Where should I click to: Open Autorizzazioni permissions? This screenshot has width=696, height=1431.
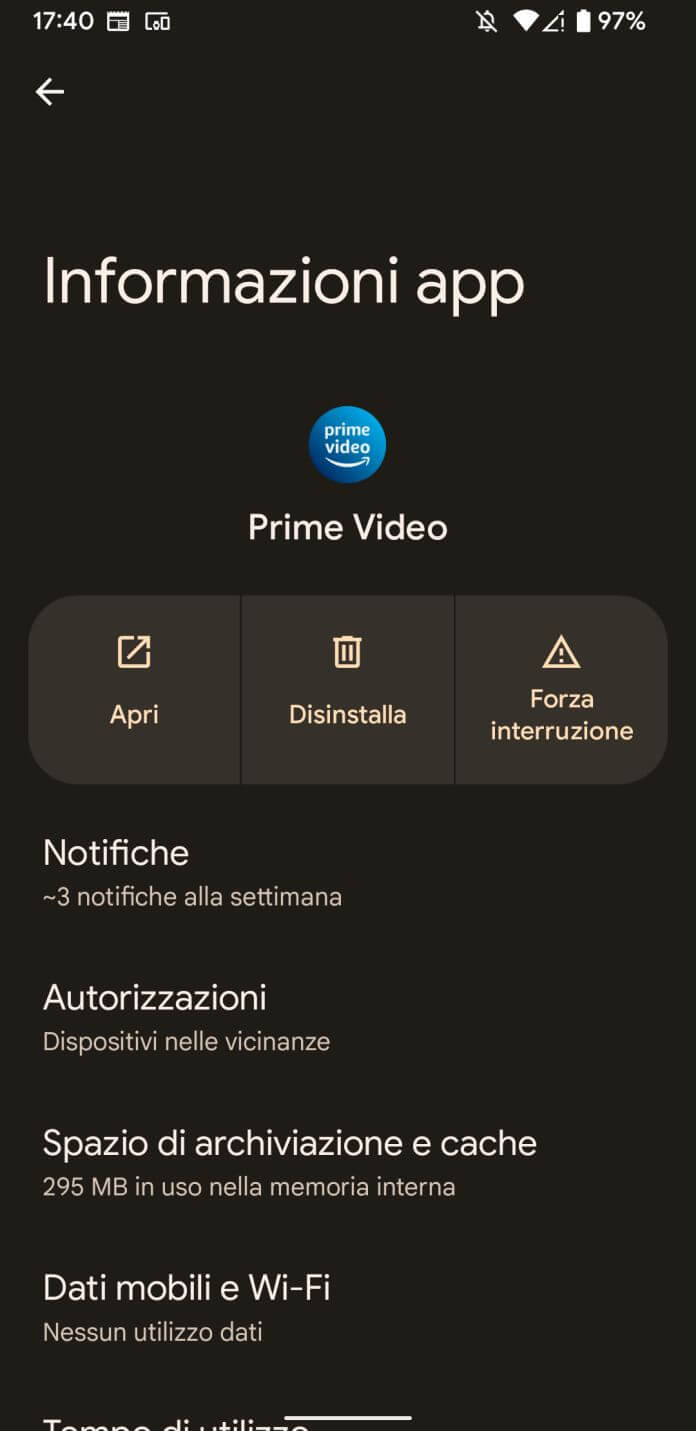point(348,1017)
